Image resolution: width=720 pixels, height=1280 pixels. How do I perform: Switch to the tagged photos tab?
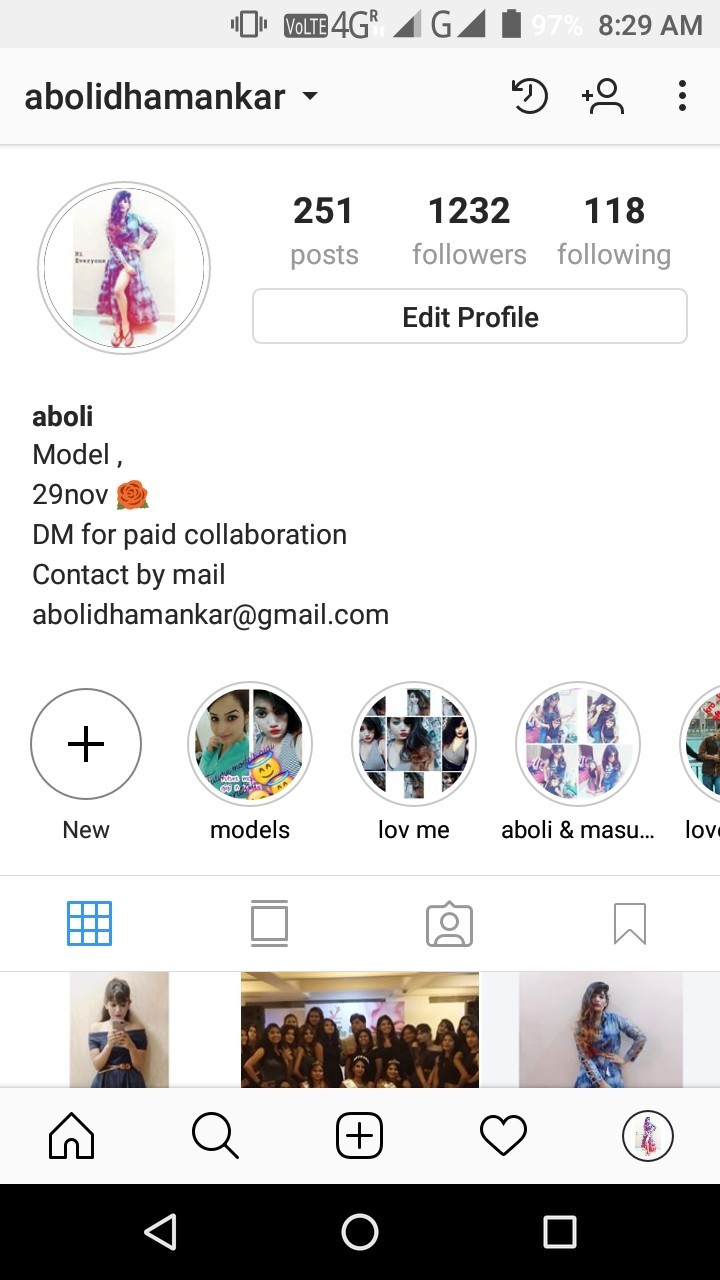[x=449, y=923]
